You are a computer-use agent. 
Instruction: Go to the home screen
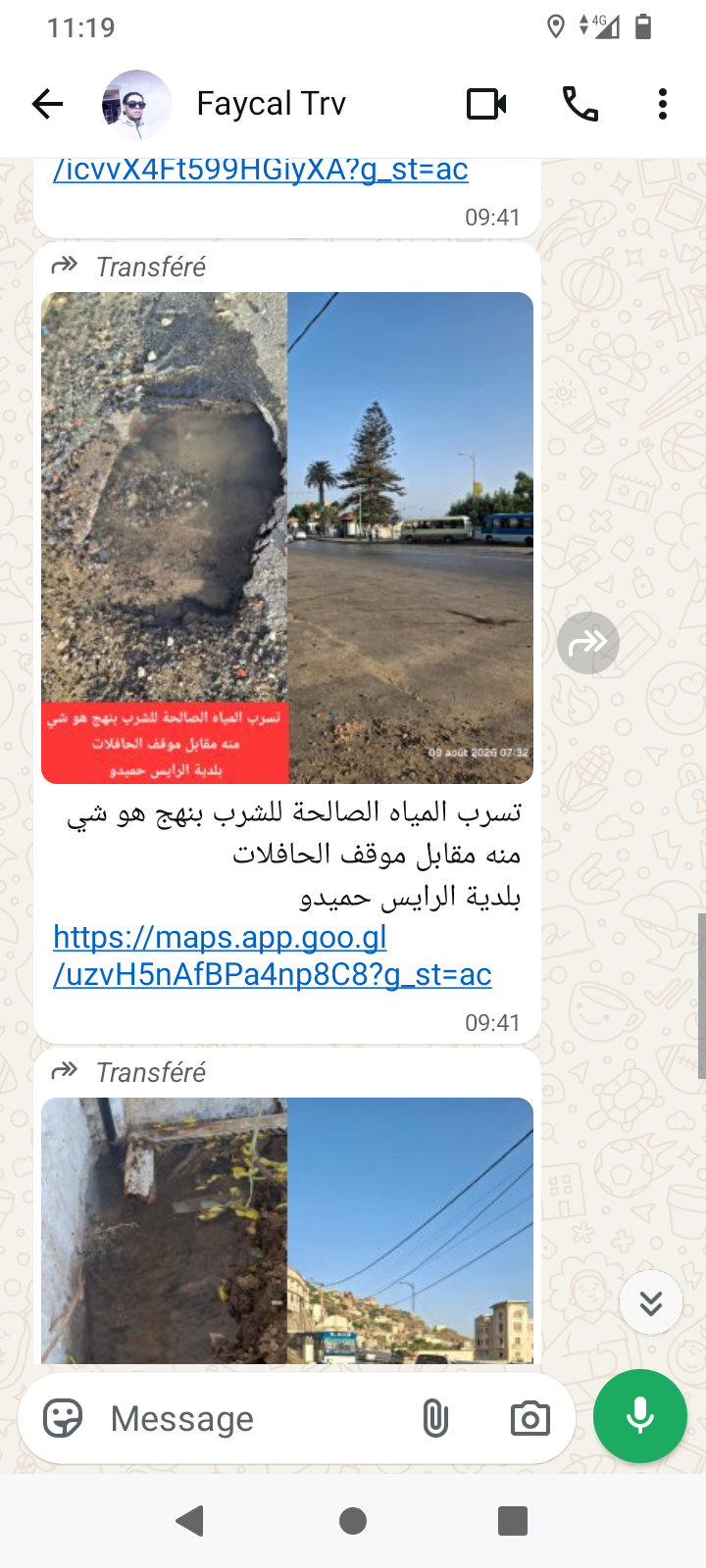coord(353,1521)
